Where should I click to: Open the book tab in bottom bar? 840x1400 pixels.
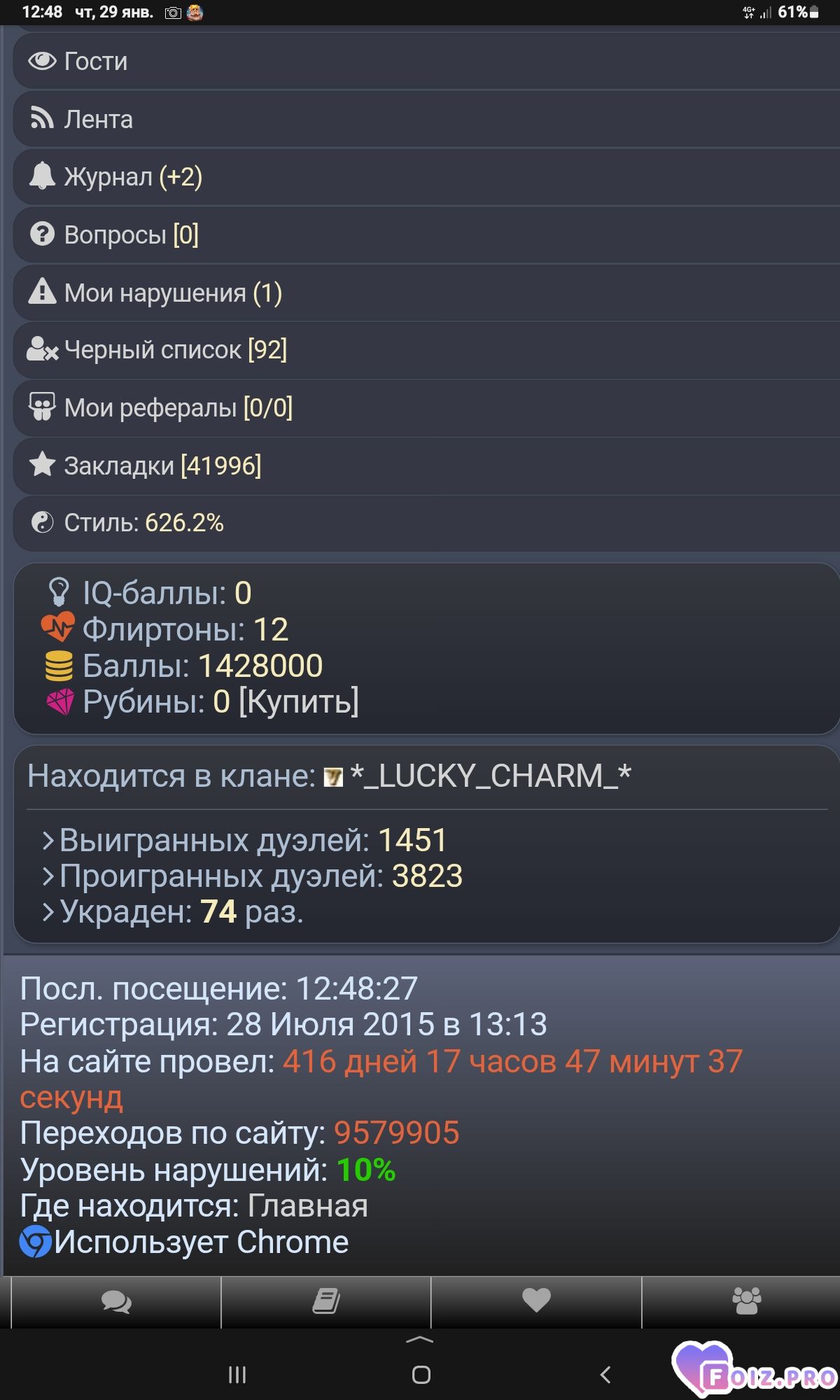[x=326, y=1301]
